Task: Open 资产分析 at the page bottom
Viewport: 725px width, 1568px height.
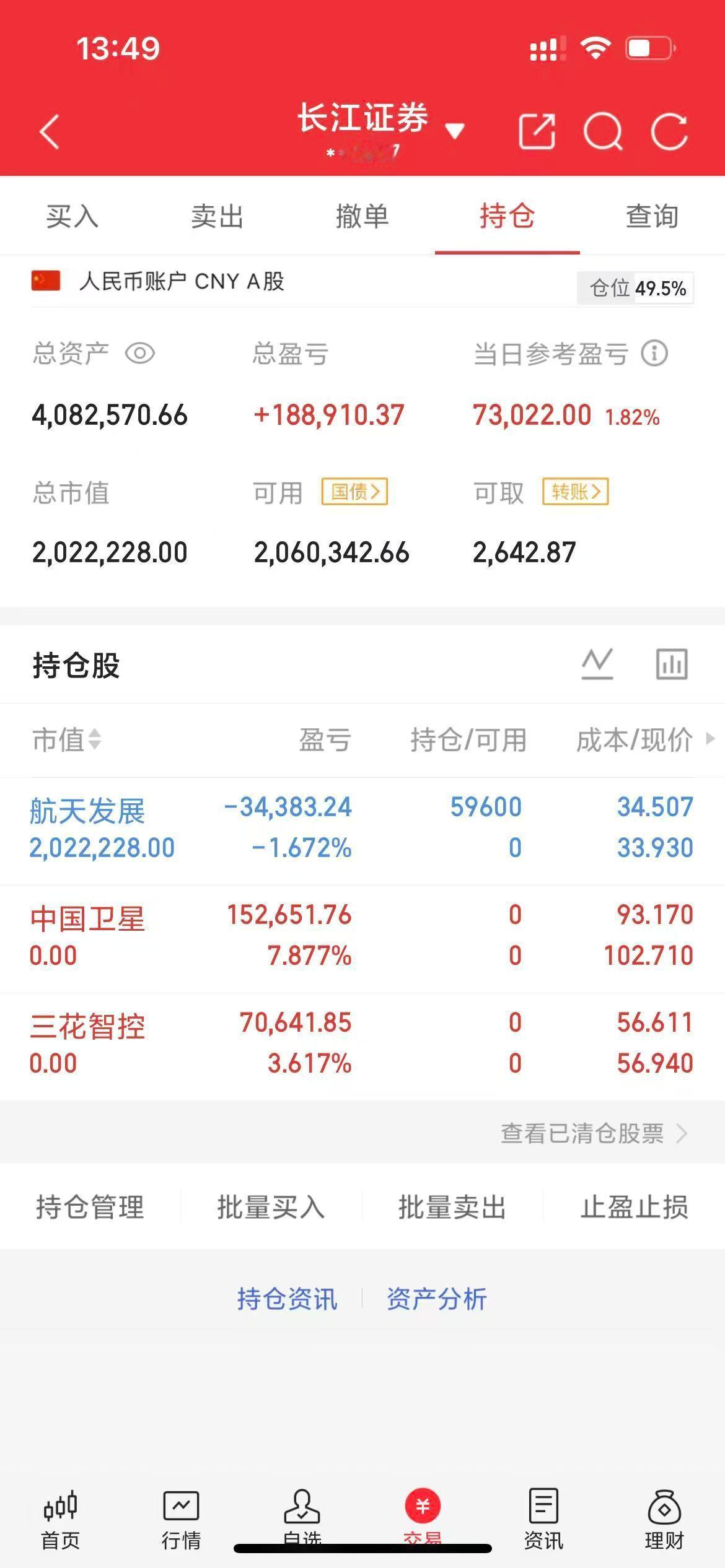Action: (x=437, y=1299)
